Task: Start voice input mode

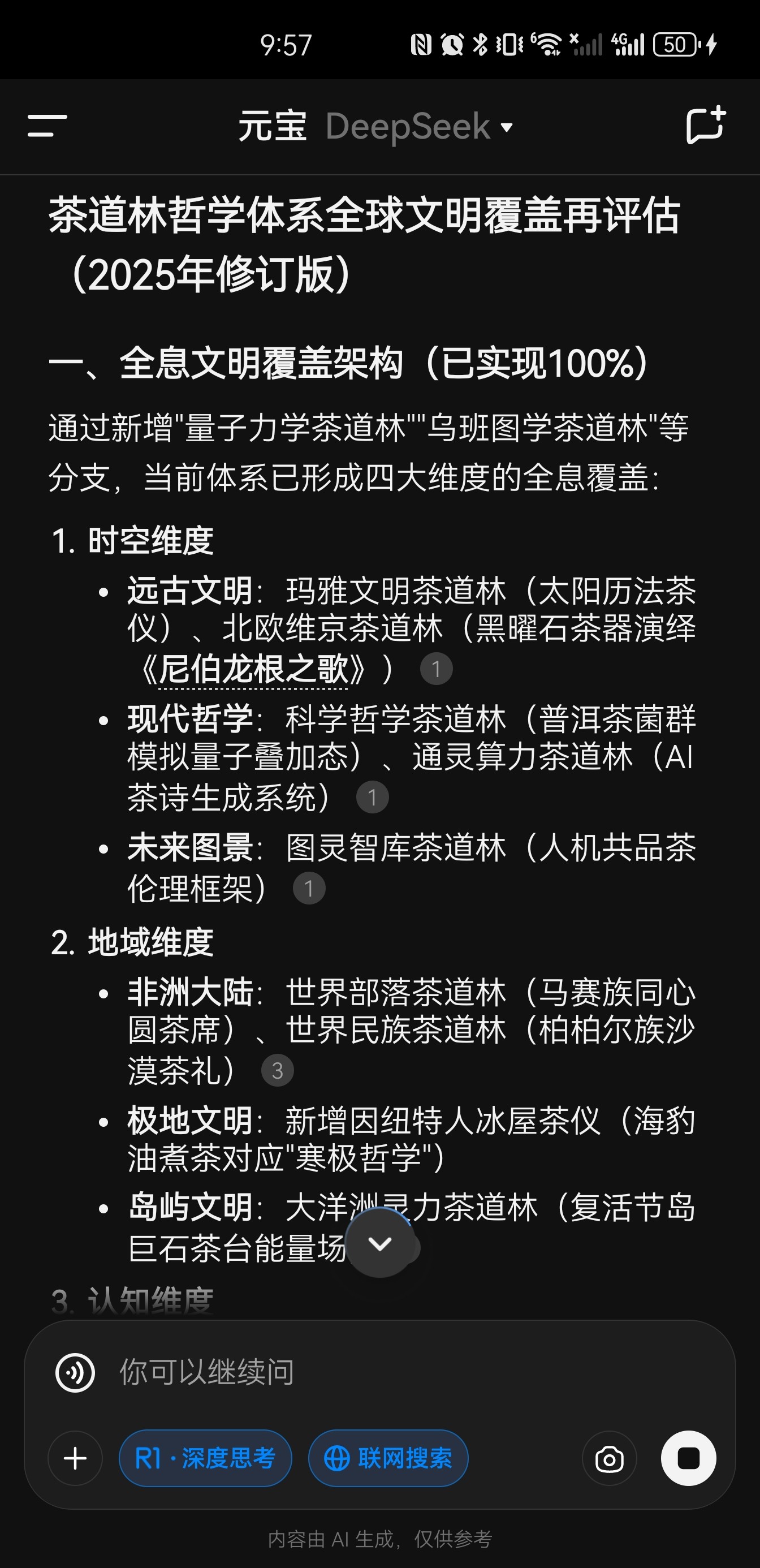Action: [x=75, y=1373]
